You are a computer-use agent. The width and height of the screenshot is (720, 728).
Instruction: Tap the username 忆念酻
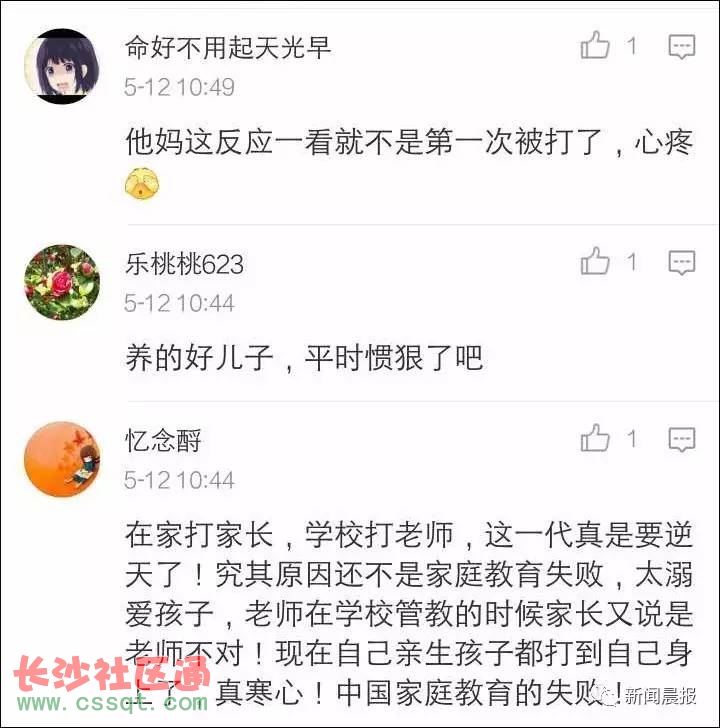(163, 440)
